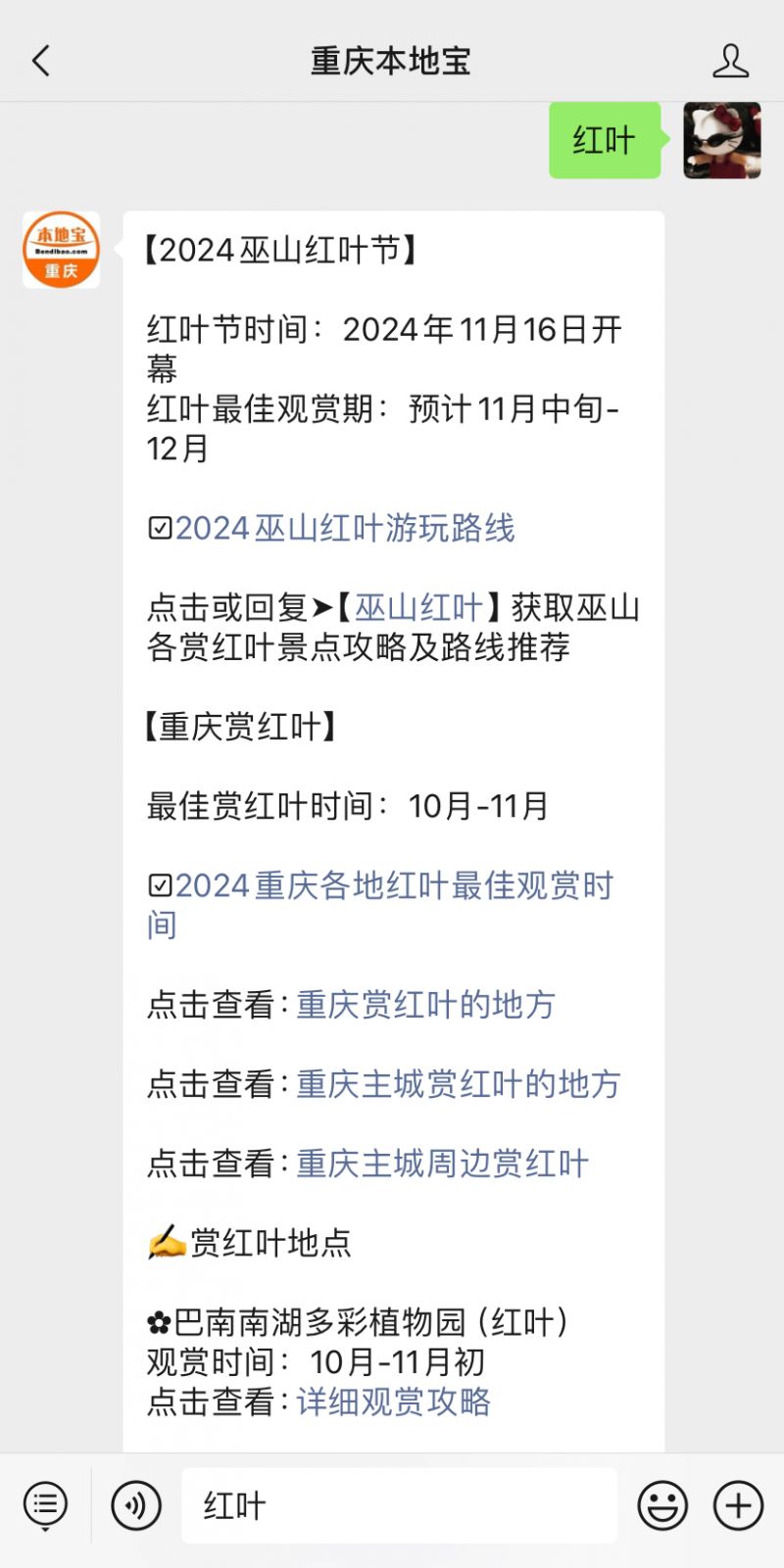
Task: Open 2024重庆各地红叶最佳观赏时间 link
Action: (380, 905)
